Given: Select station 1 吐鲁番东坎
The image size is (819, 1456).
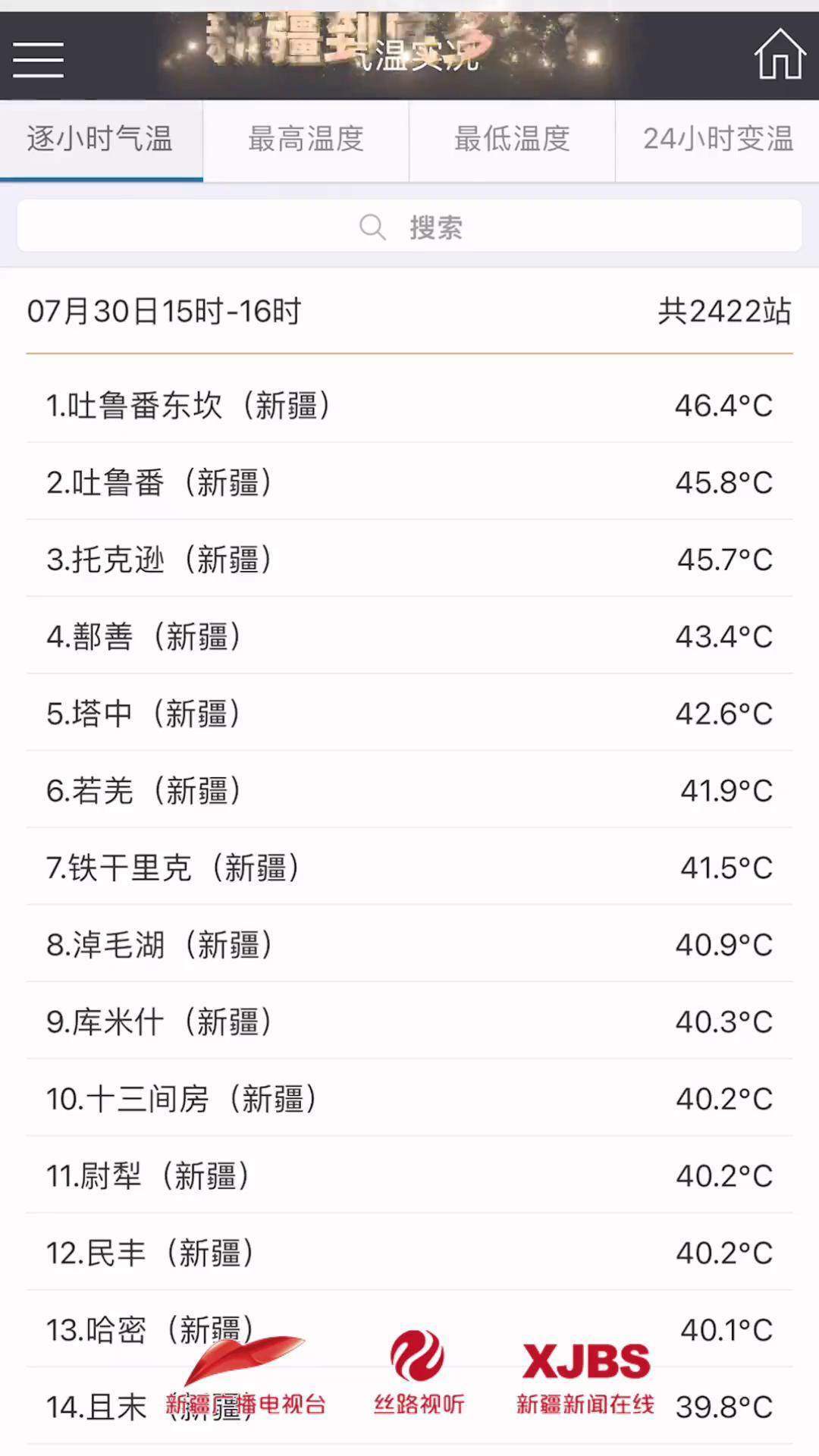Looking at the screenshot, I should pyautogui.click(x=409, y=406).
